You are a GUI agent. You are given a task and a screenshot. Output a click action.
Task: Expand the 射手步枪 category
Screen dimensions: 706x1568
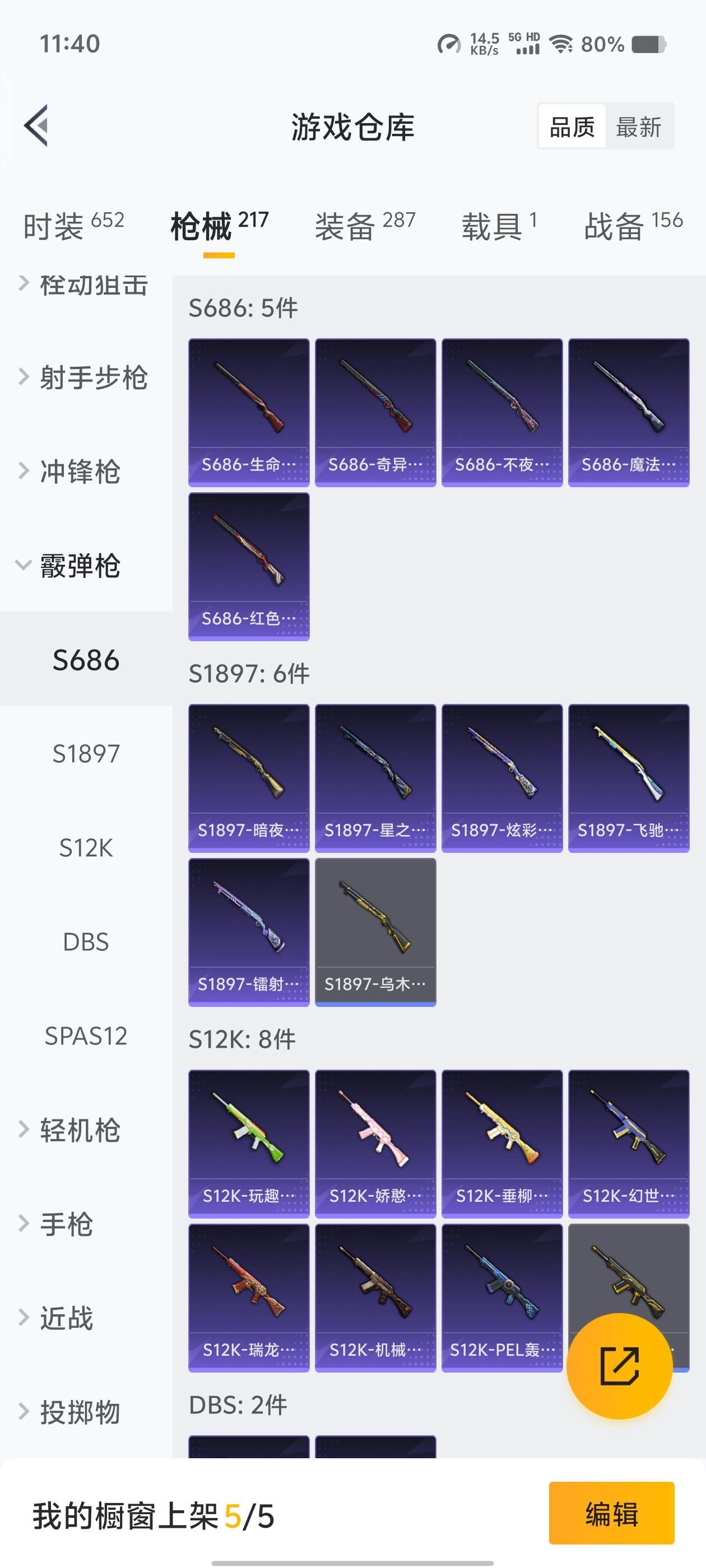coord(85,378)
